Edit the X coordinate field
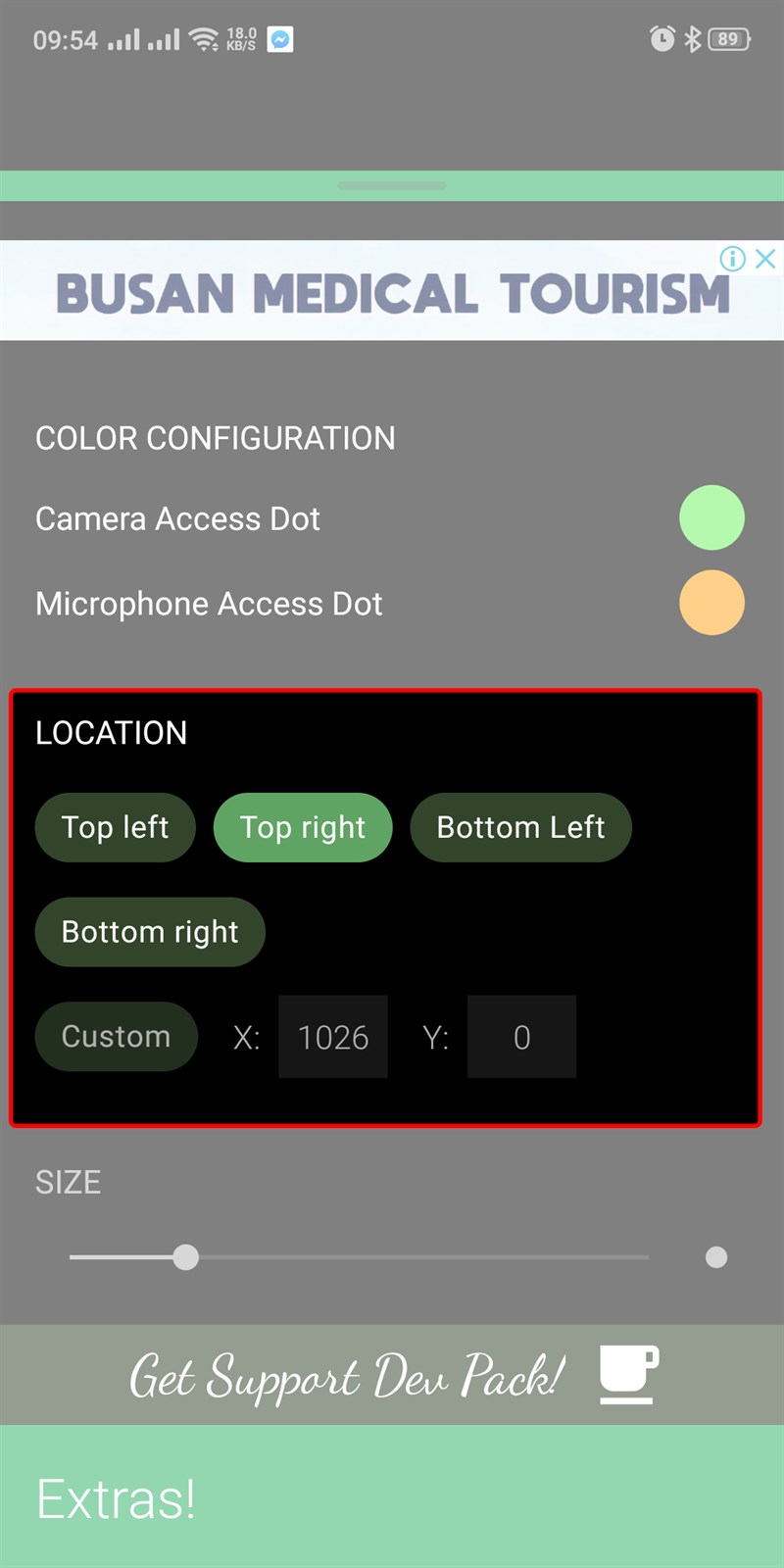The image size is (784, 1568). pos(333,1037)
